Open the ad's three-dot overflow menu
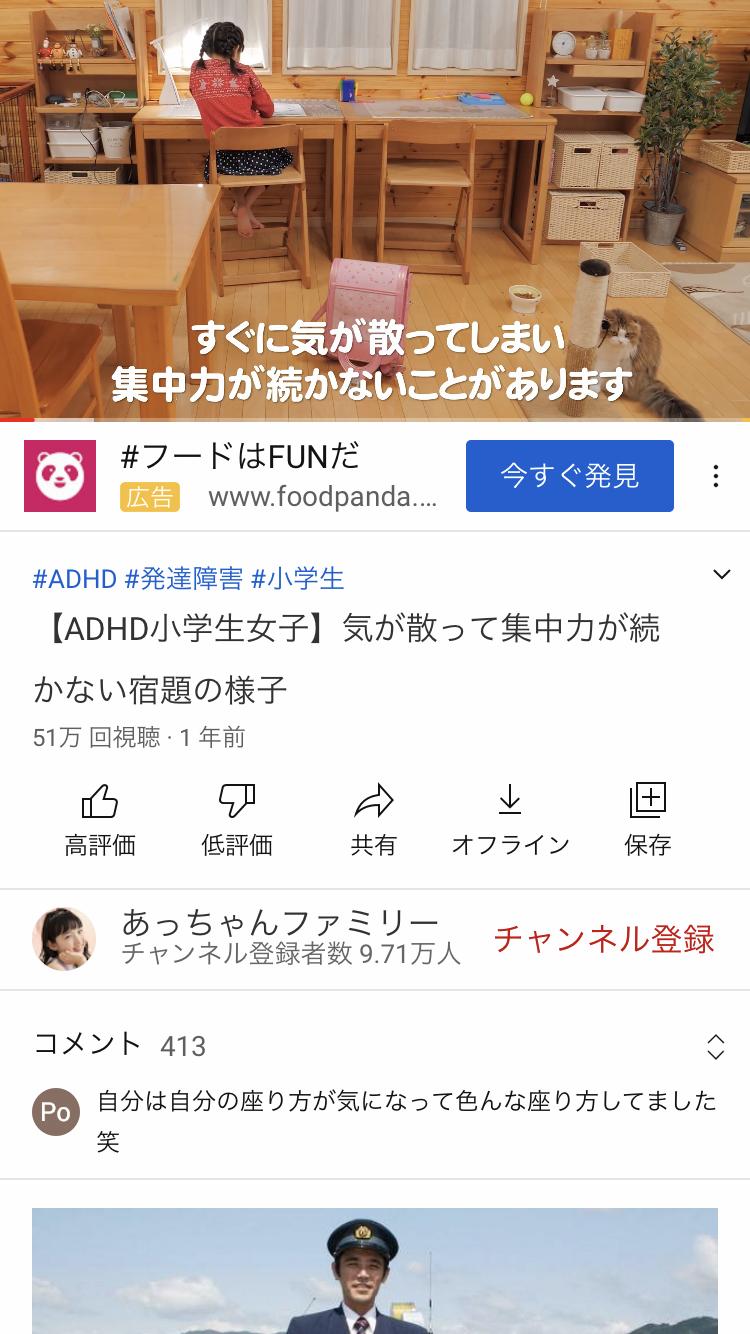The width and height of the screenshot is (750, 1334). [715, 476]
